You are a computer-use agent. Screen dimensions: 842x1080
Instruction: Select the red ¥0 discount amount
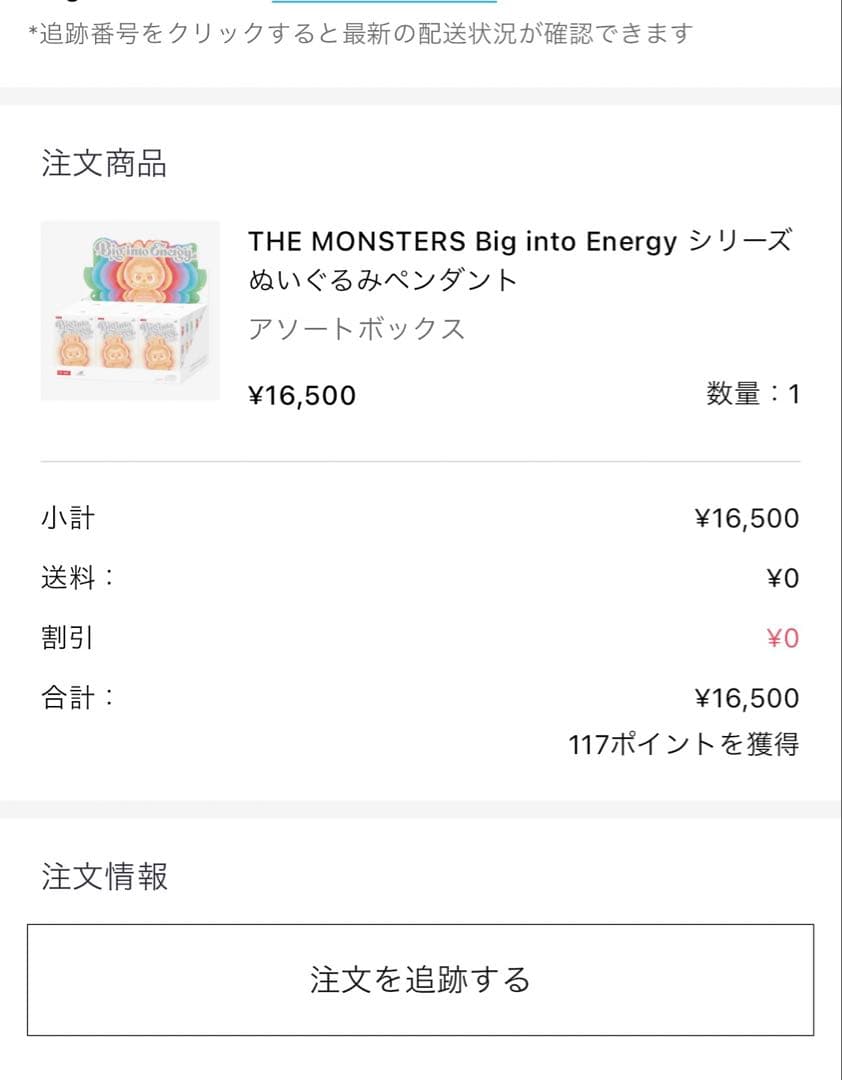785,637
